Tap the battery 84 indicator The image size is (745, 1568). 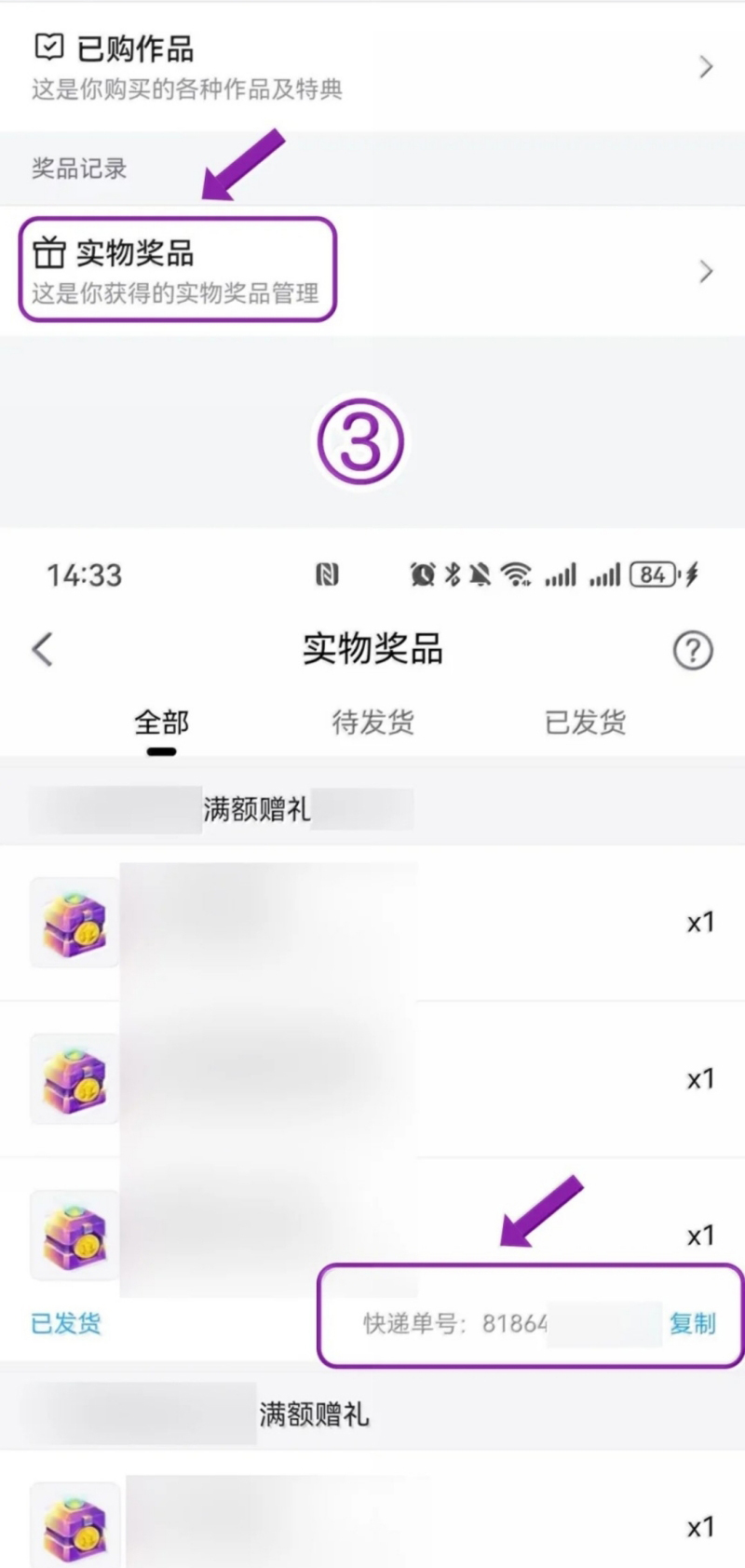click(650, 574)
